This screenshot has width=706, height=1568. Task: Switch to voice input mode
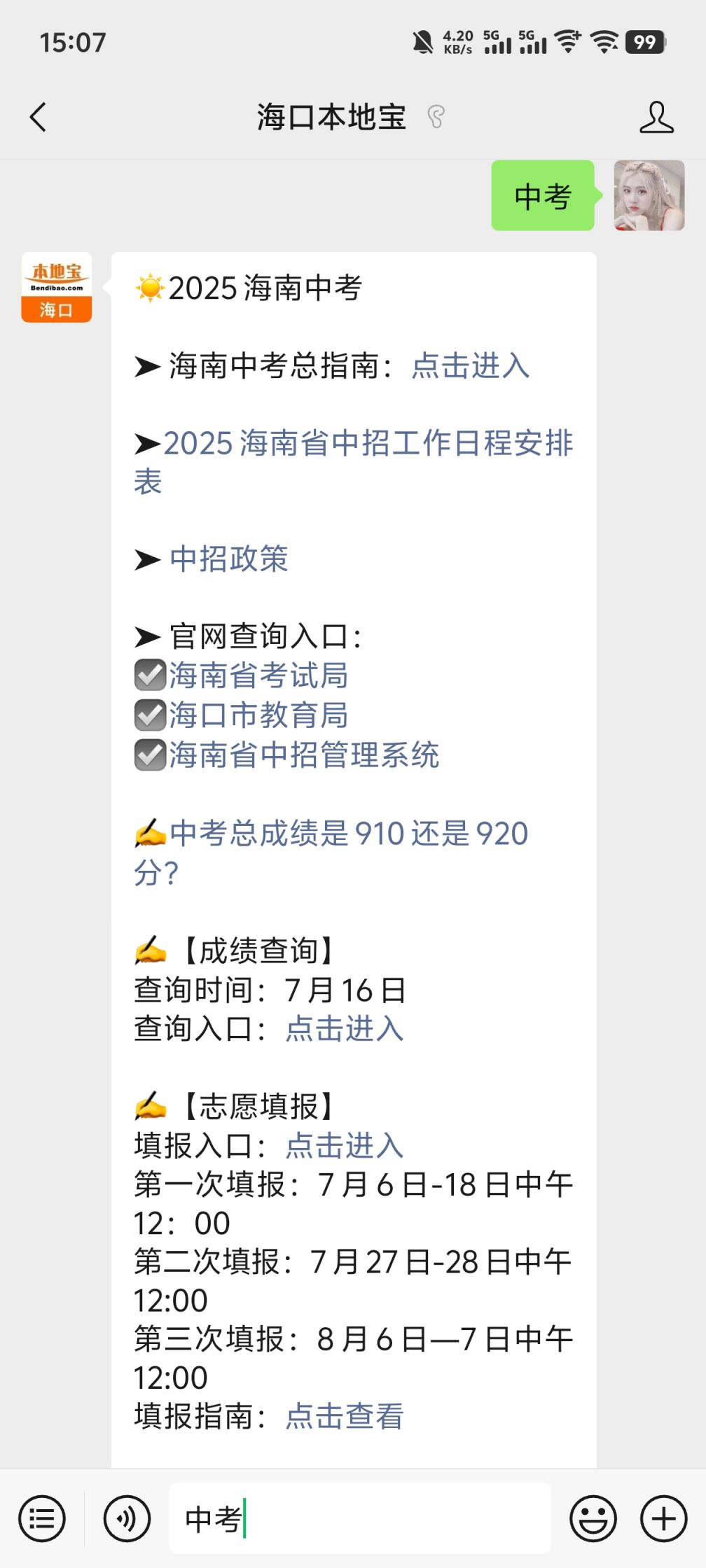[x=127, y=1519]
